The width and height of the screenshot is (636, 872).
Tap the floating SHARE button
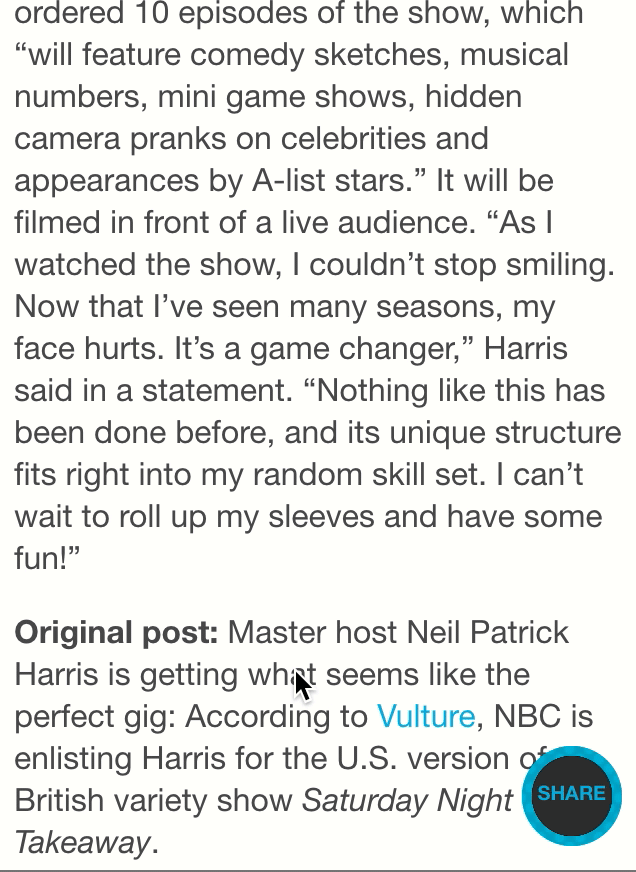coord(571,795)
